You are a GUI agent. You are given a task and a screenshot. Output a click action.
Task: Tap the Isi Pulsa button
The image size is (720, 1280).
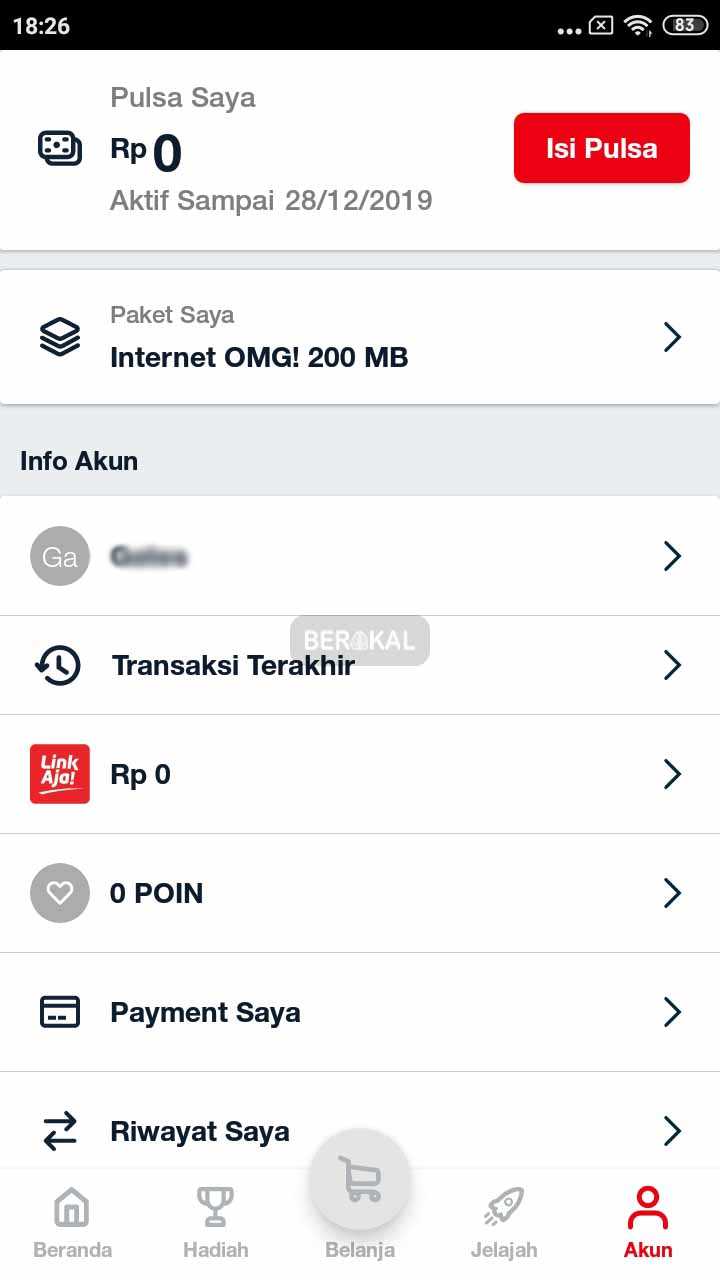pyautogui.click(x=601, y=148)
